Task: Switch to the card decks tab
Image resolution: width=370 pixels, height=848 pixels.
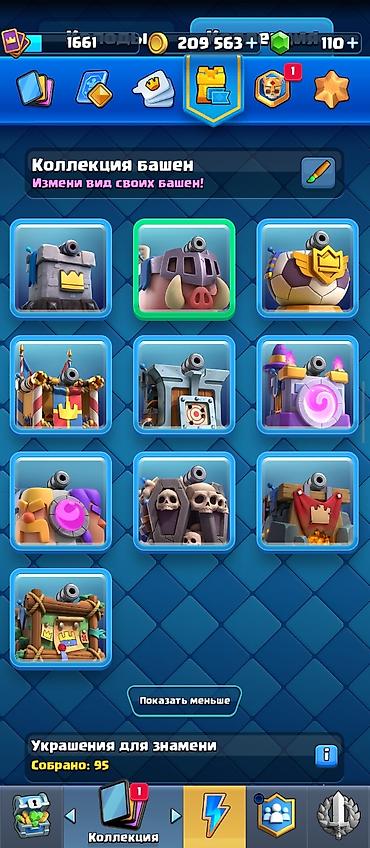Action: point(35,89)
